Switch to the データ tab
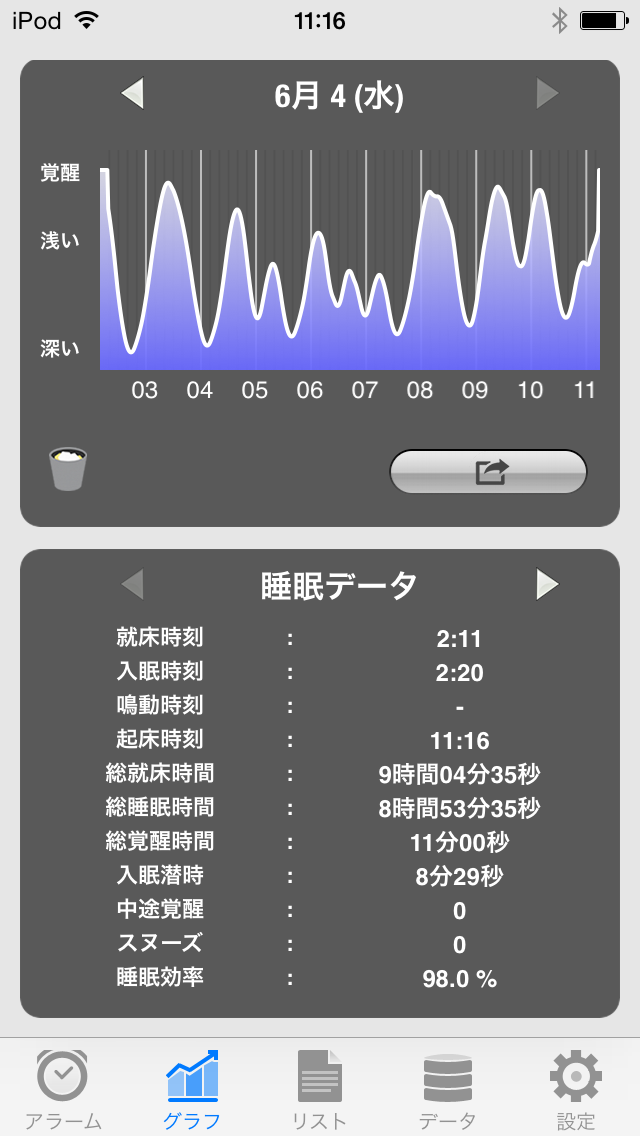The height and width of the screenshot is (1136, 640). (x=447, y=1089)
